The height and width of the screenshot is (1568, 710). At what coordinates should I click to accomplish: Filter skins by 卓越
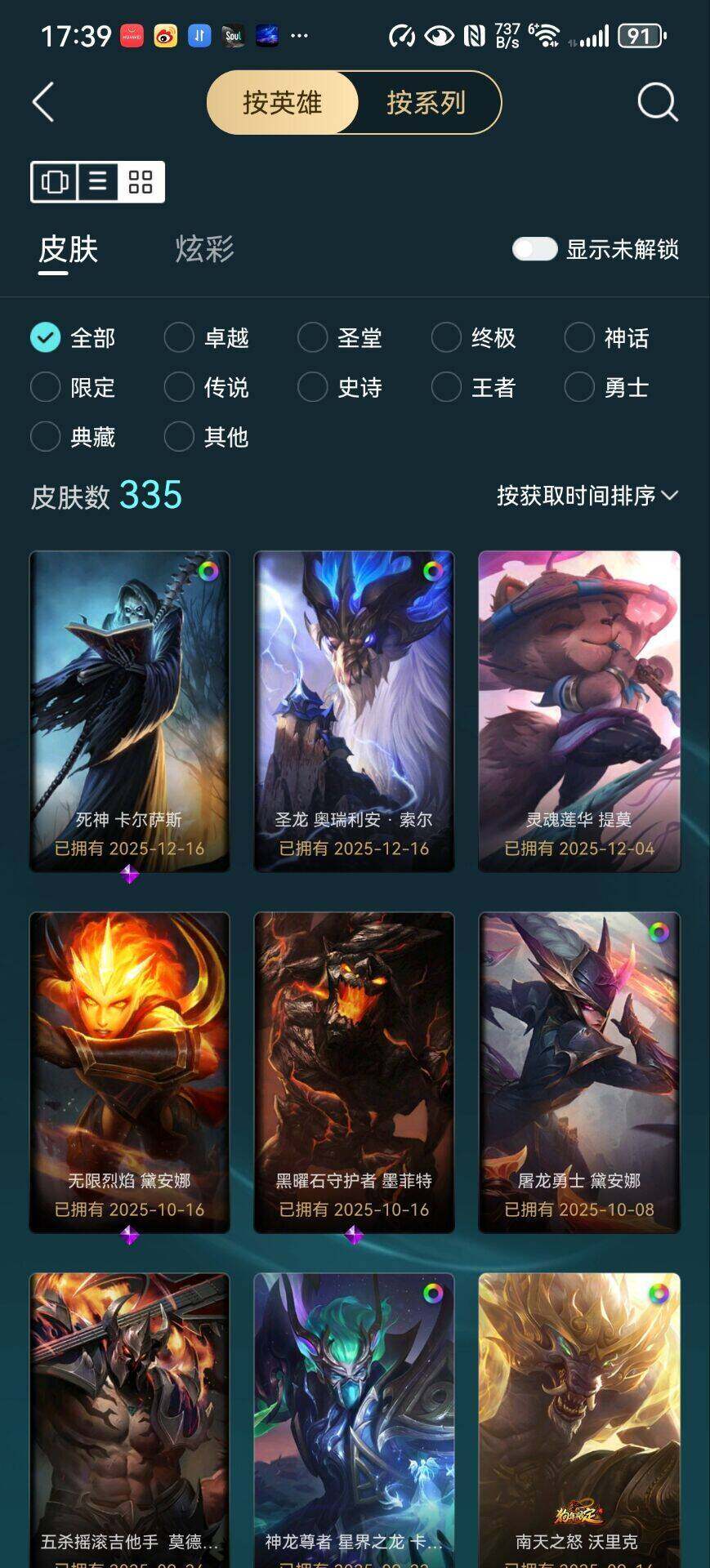[179, 337]
